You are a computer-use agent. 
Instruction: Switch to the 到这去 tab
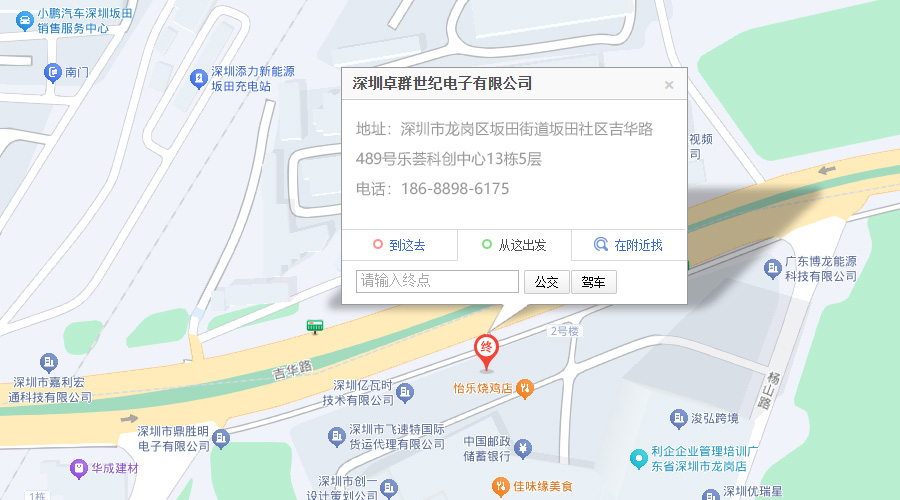click(399, 245)
